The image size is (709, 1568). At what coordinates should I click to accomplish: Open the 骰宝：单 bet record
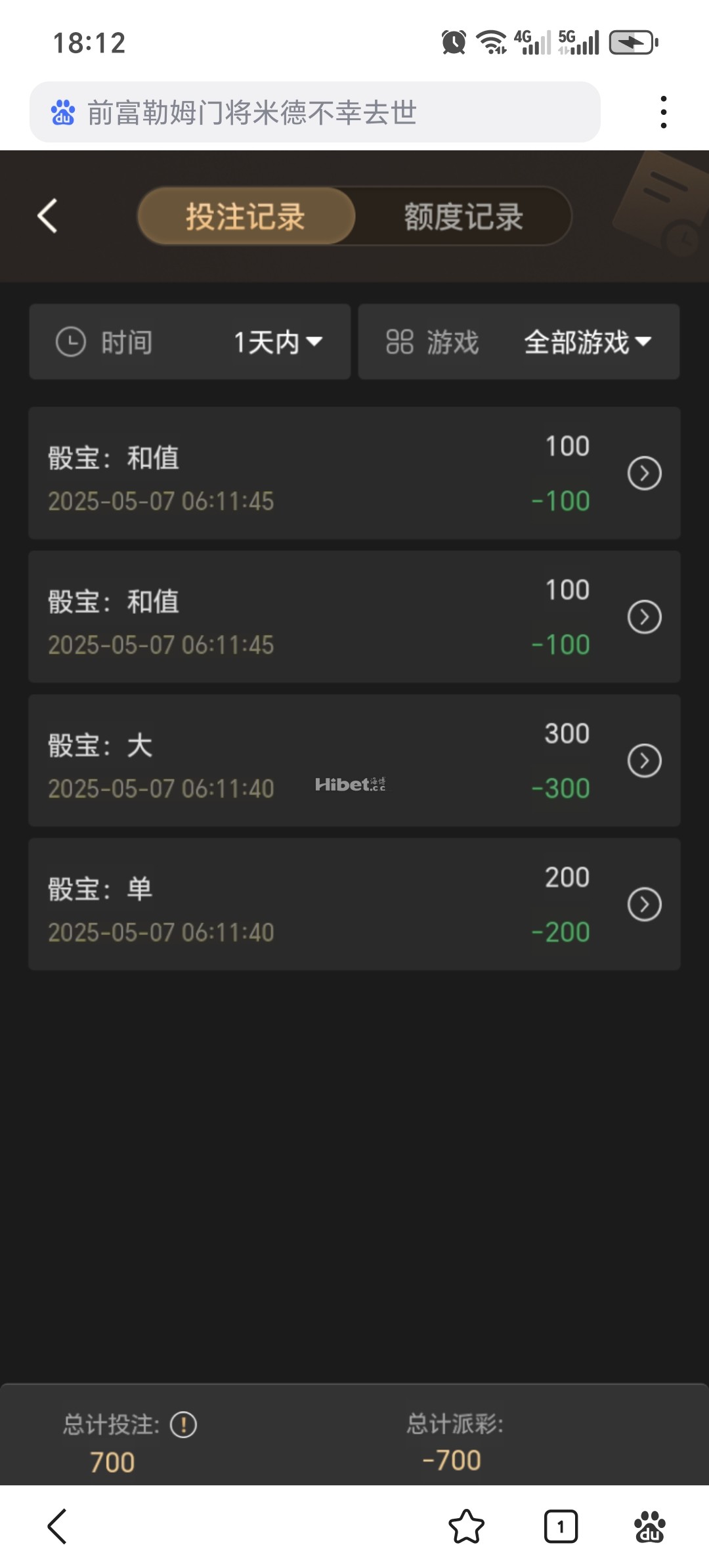coord(645,904)
